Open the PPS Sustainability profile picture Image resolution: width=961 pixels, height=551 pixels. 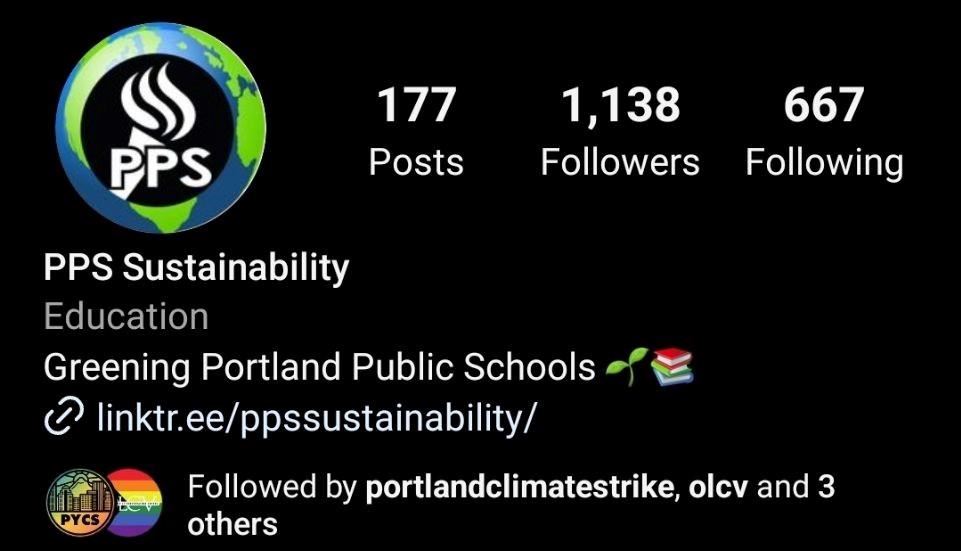[160, 127]
